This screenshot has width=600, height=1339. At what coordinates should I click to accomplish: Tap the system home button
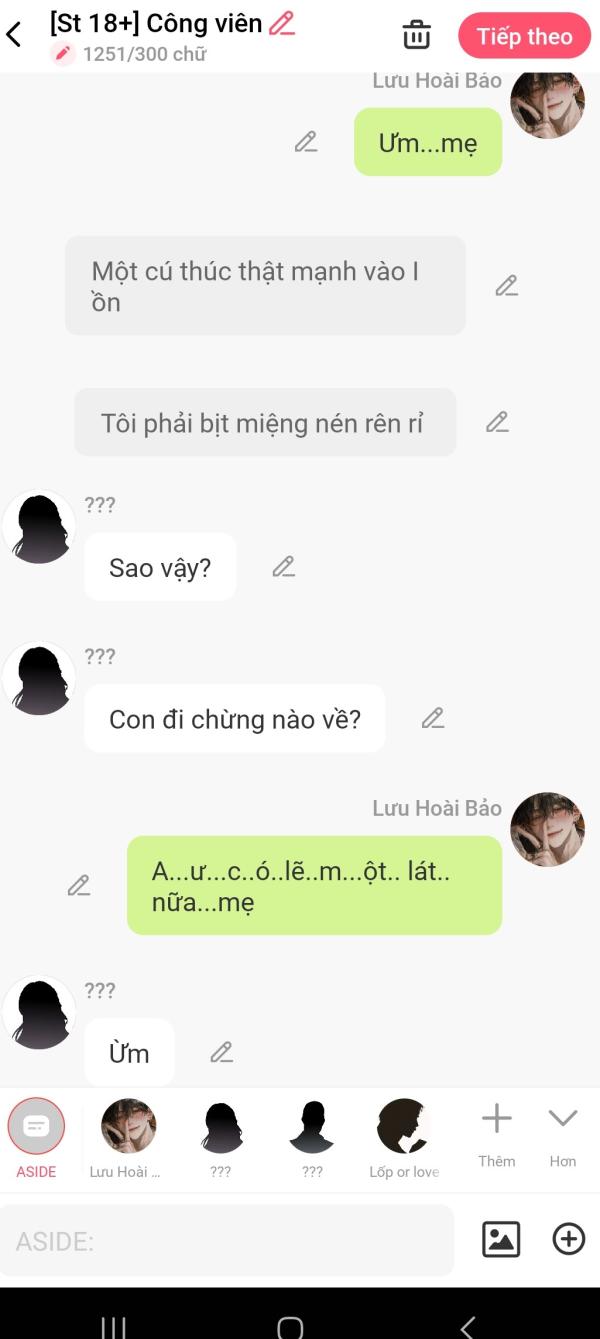coord(290,1326)
